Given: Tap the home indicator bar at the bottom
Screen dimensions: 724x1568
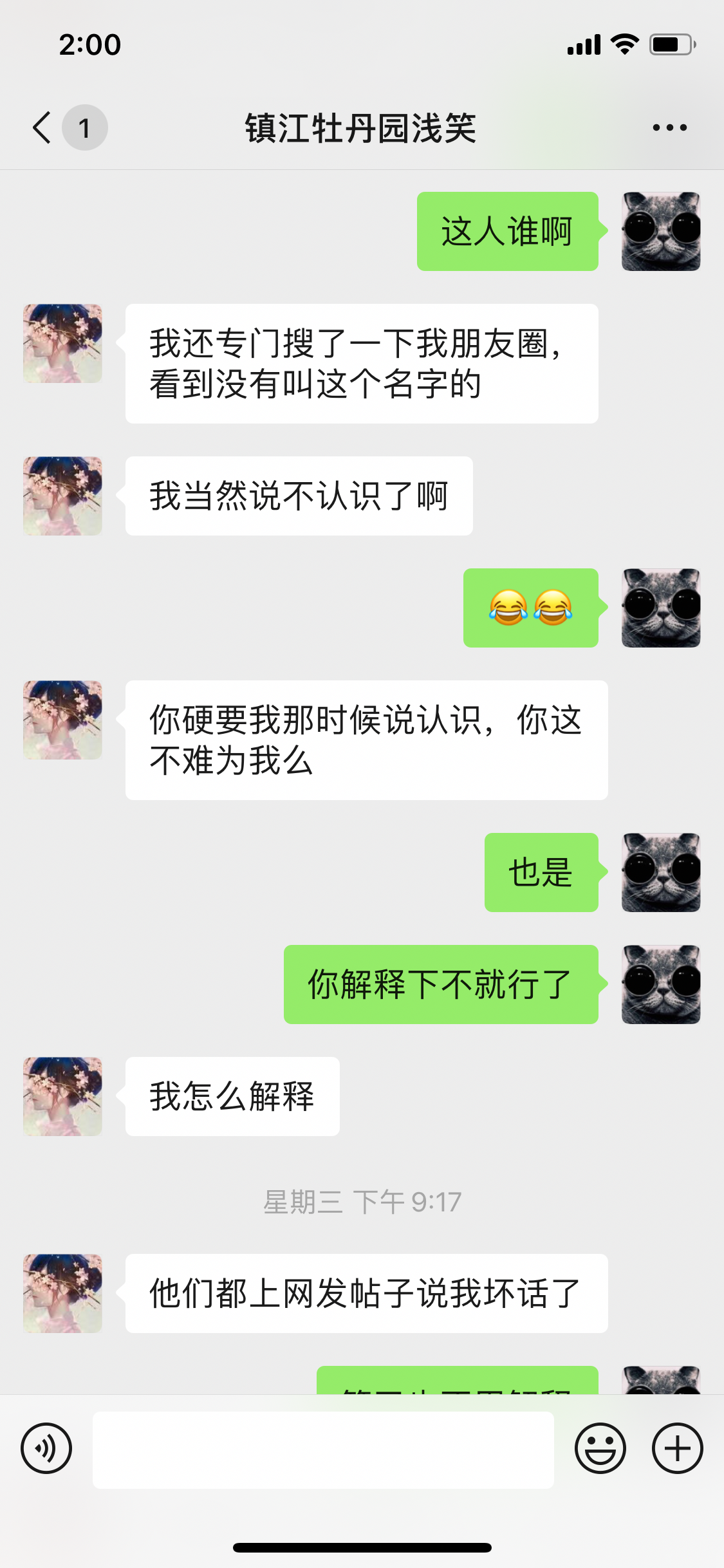Looking at the screenshot, I should [x=362, y=1548].
